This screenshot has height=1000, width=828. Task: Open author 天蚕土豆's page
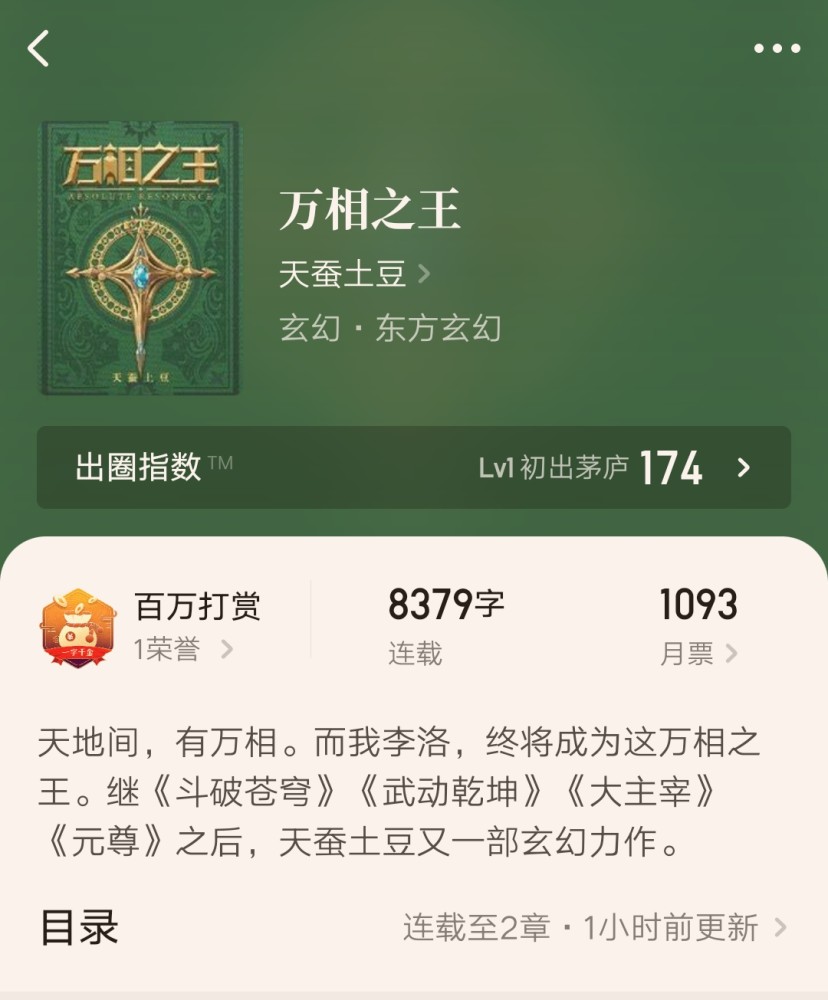(354, 275)
